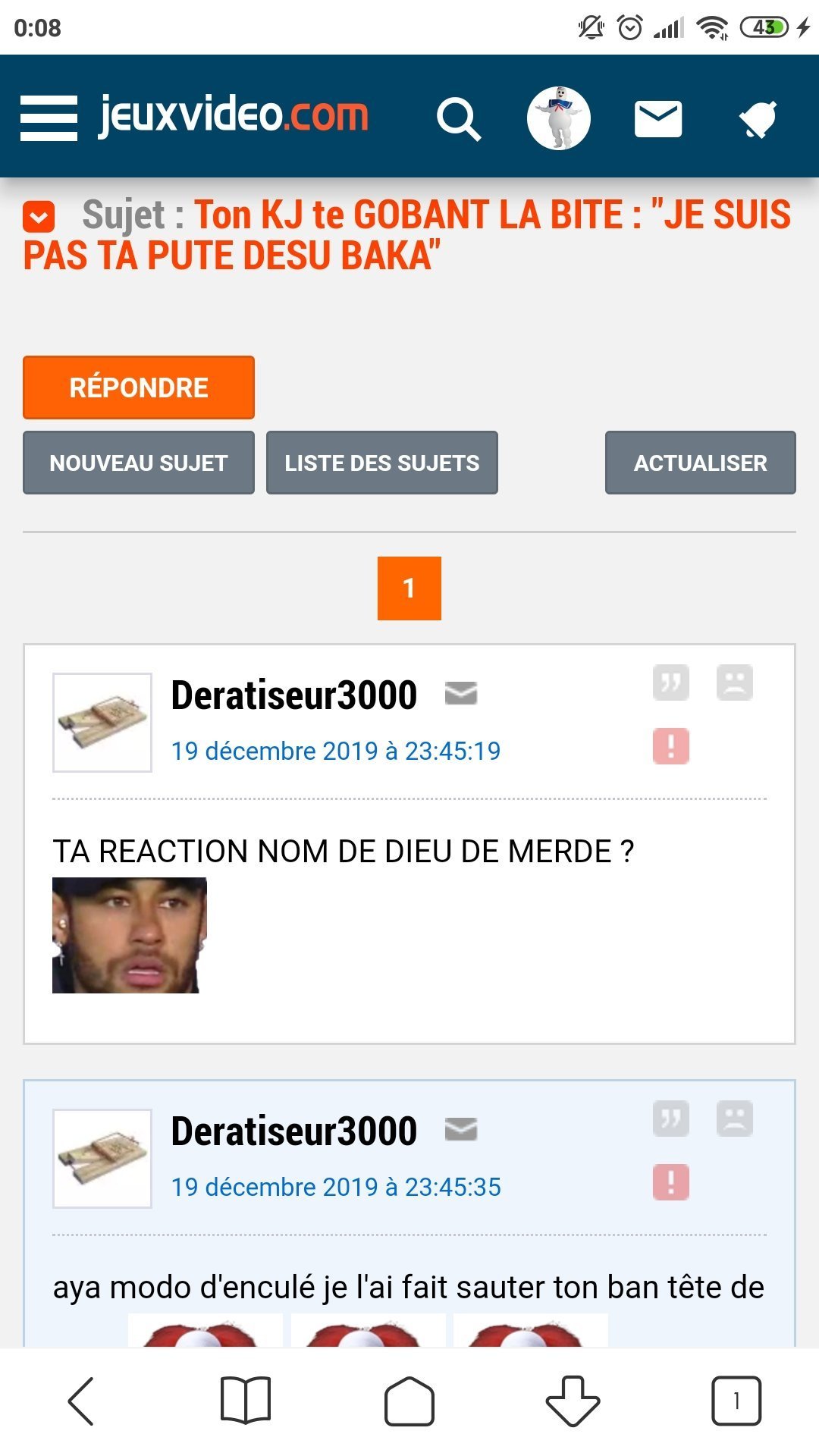This screenshot has width=819, height=1456.
Task: Report the 23:45:35 post
Action: tap(671, 1182)
